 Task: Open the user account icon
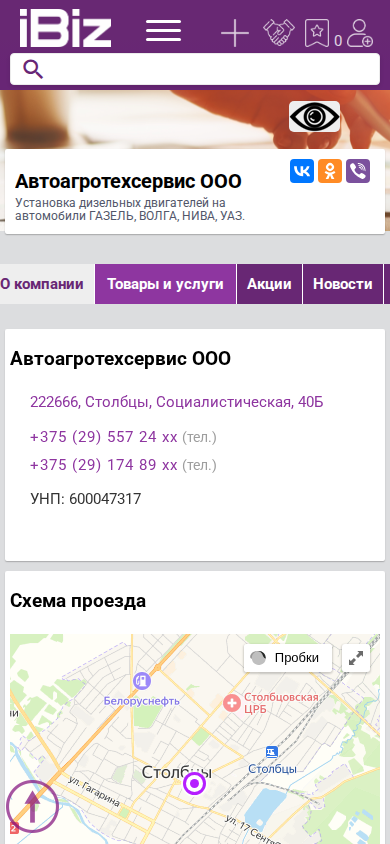(359, 33)
